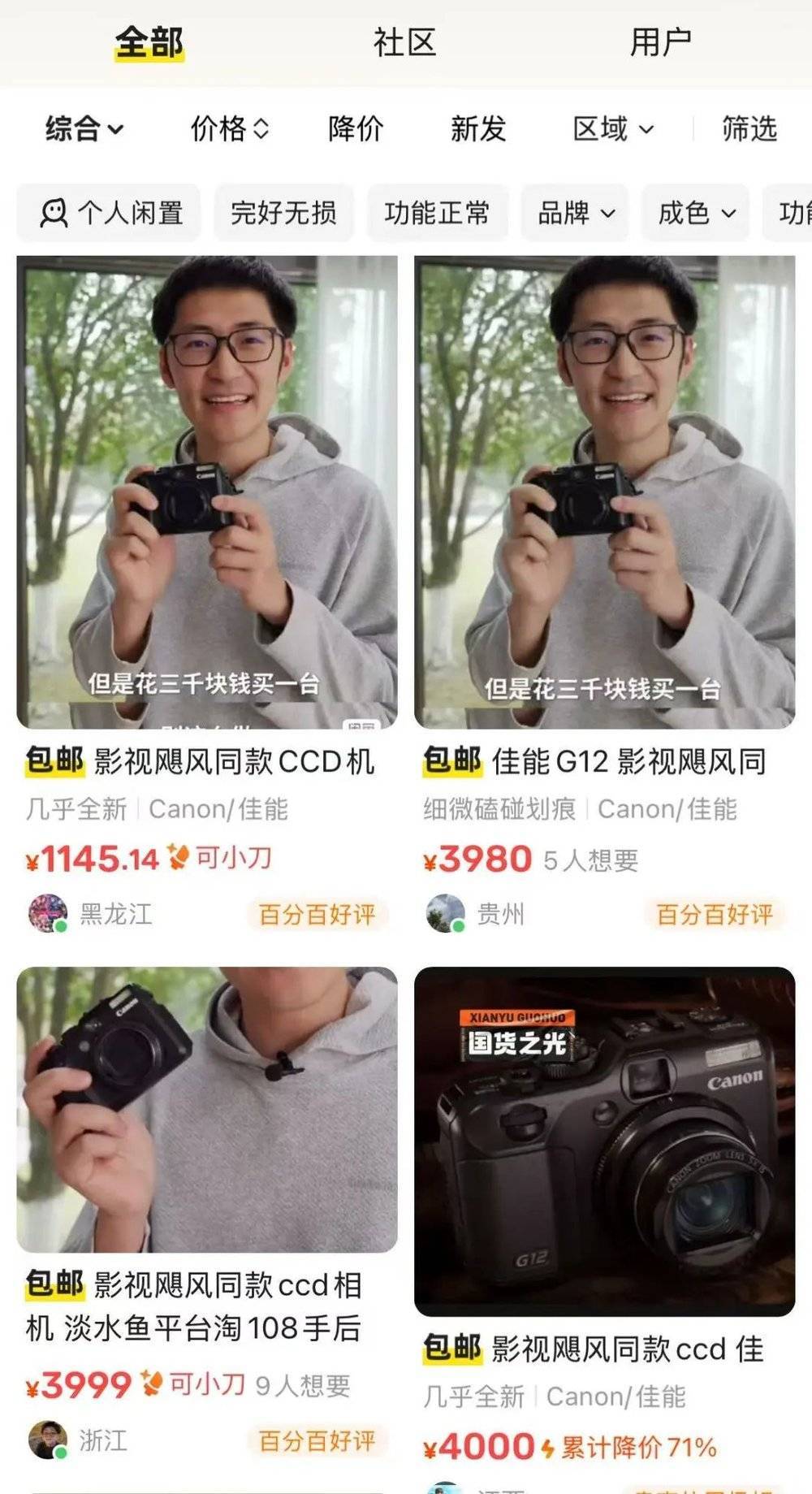Screen dimensions: 812x1494
Task: Apply the 完好无损 filter chip
Action: (283, 213)
